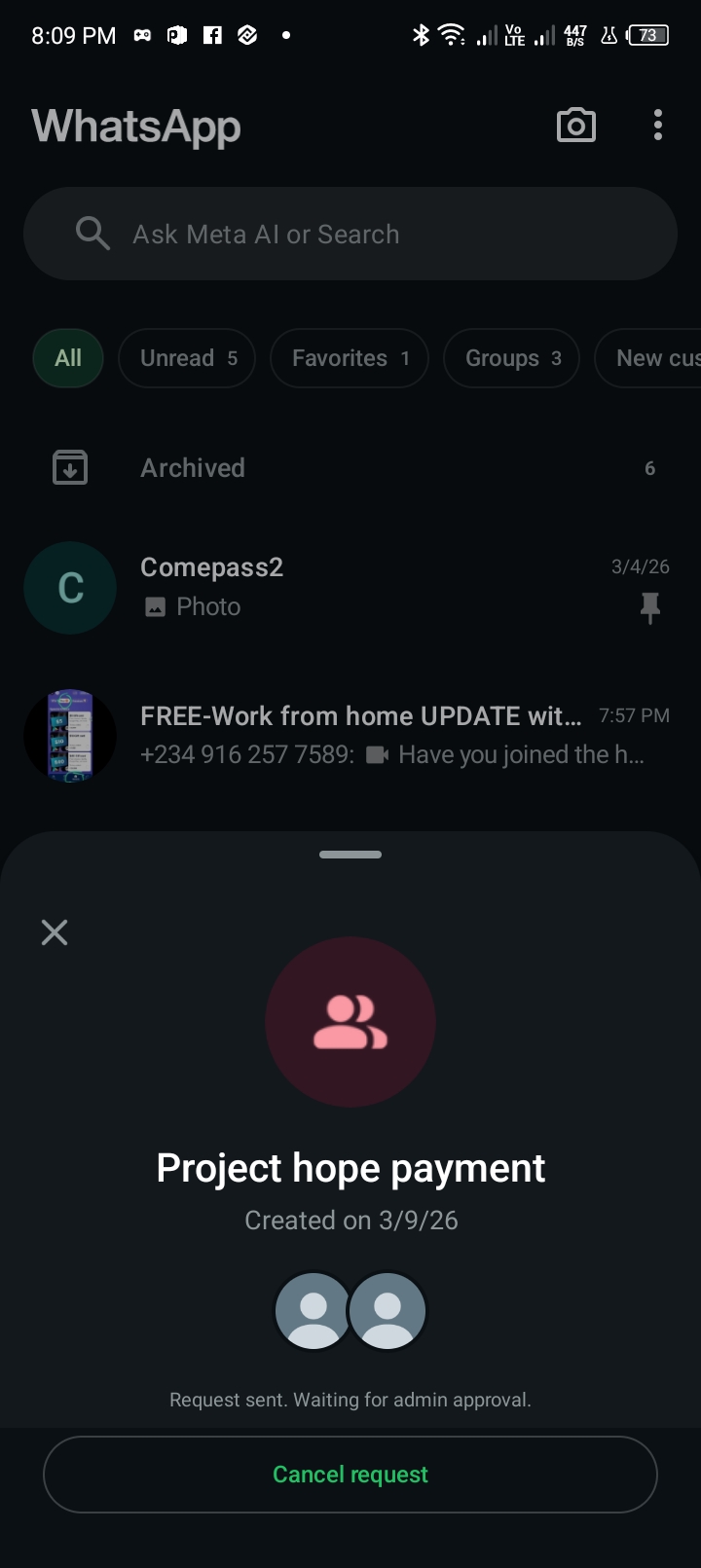Show Favorites chats only
701x1568 pixels.
[x=350, y=358]
